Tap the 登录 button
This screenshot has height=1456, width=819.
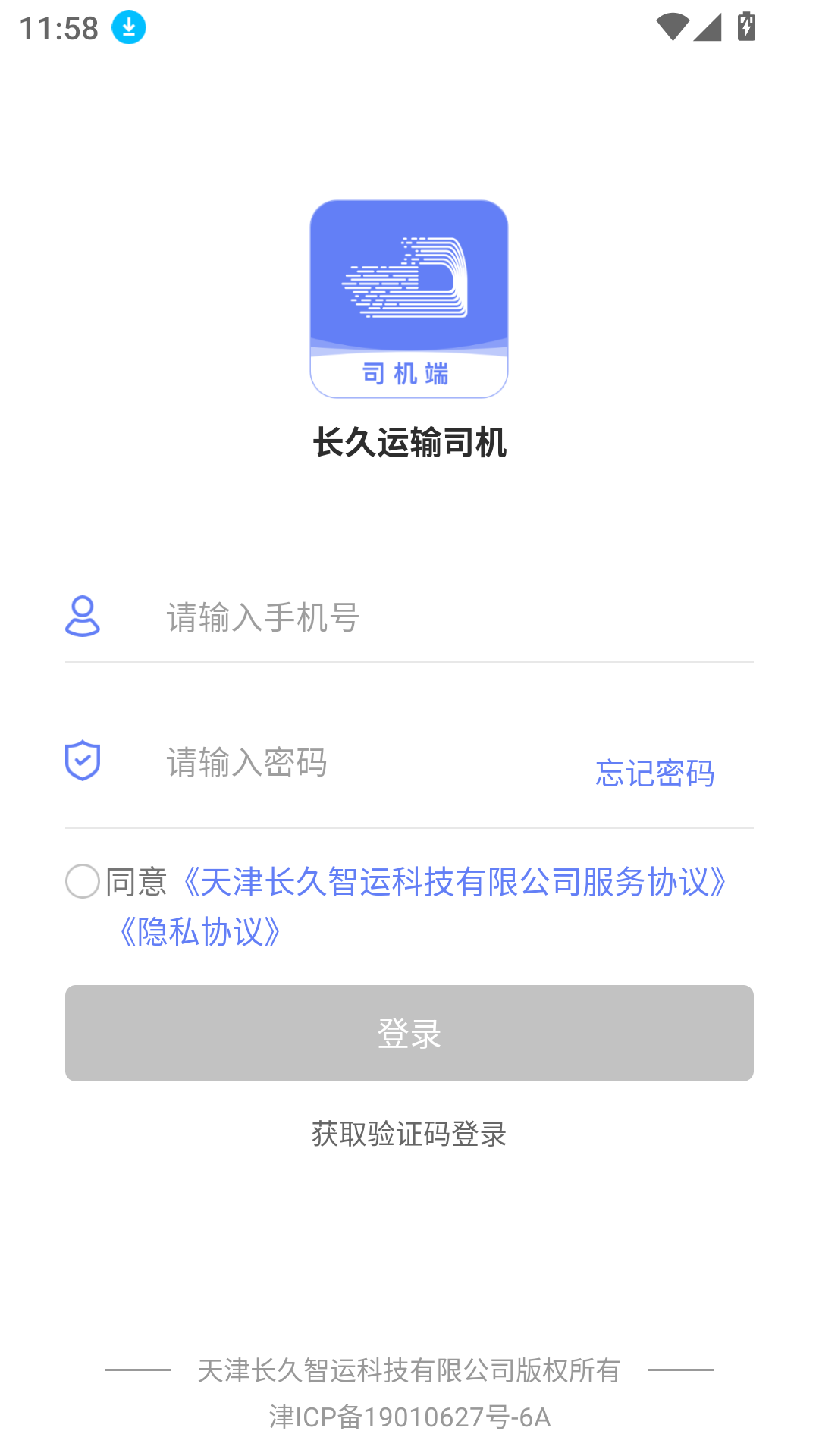409,1033
